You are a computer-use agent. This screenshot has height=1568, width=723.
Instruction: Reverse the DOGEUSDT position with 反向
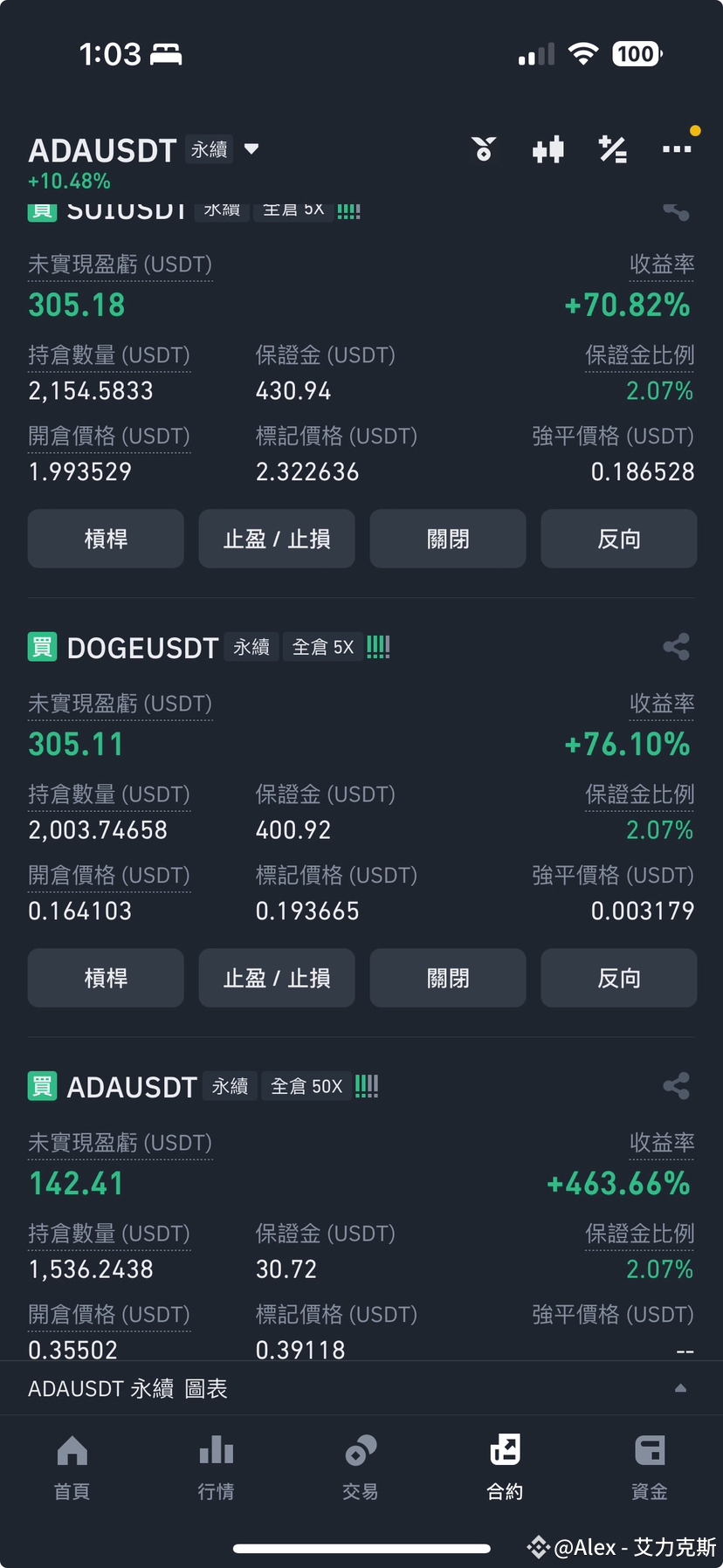pyautogui.click(x=619, y=978)
